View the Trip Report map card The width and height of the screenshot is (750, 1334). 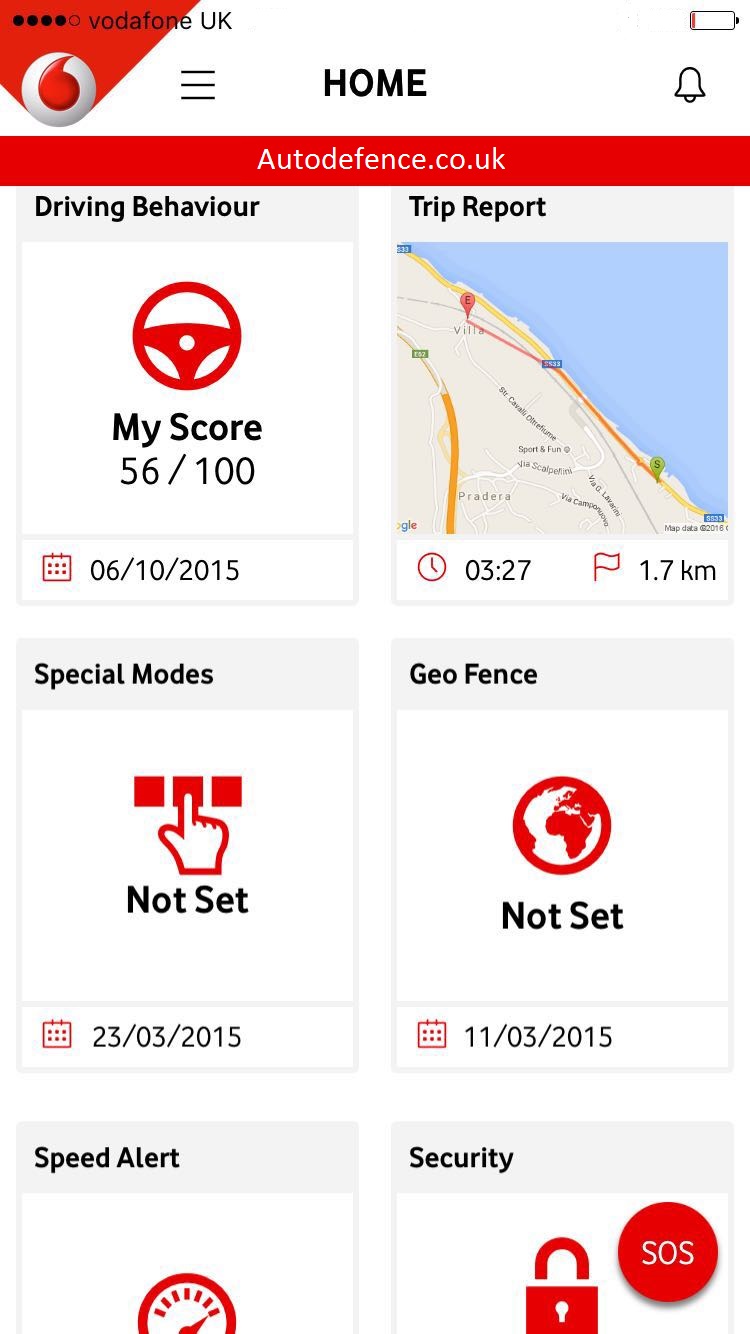(562, 396)
